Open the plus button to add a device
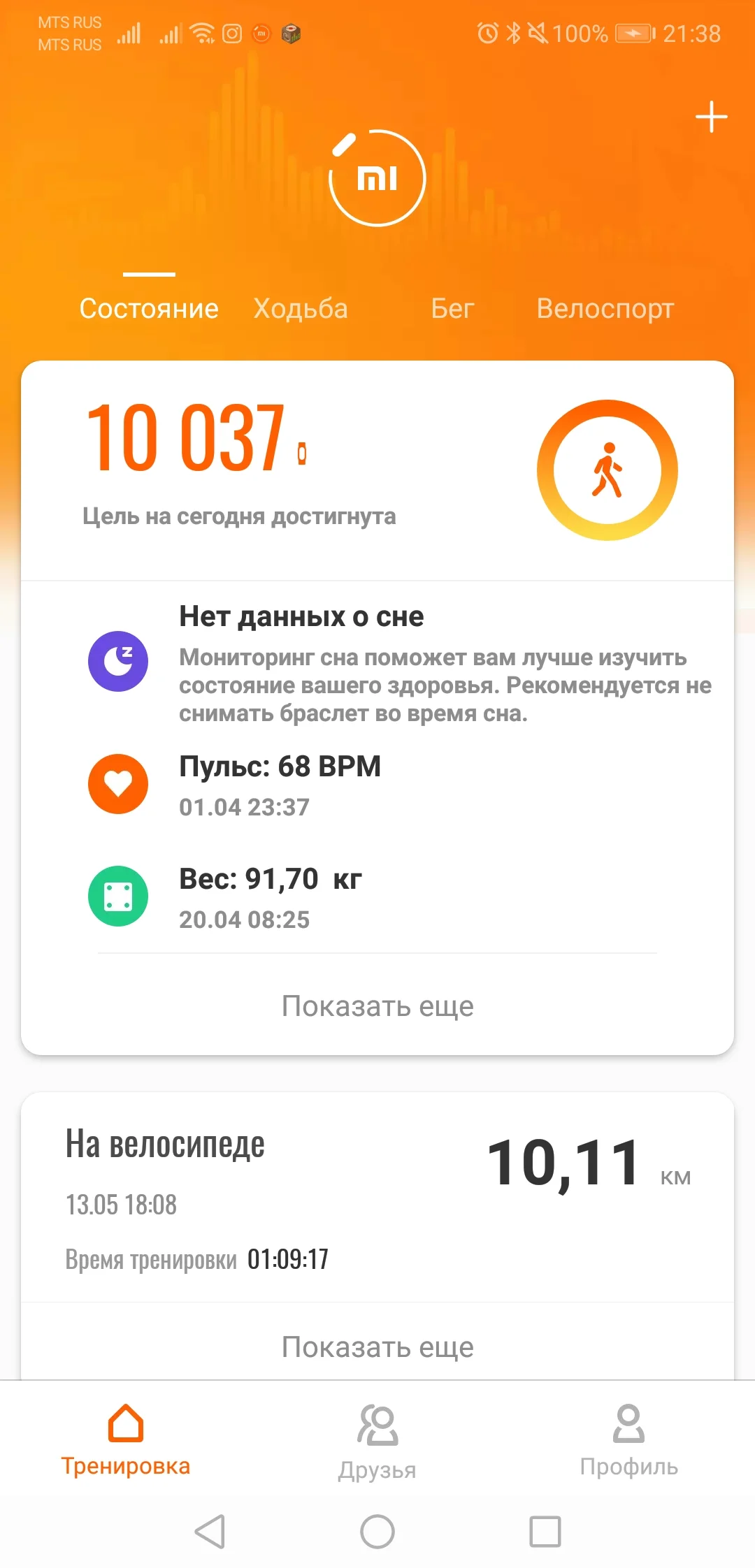This screenshot has height=1568, width=755. [x=710, y=116]
